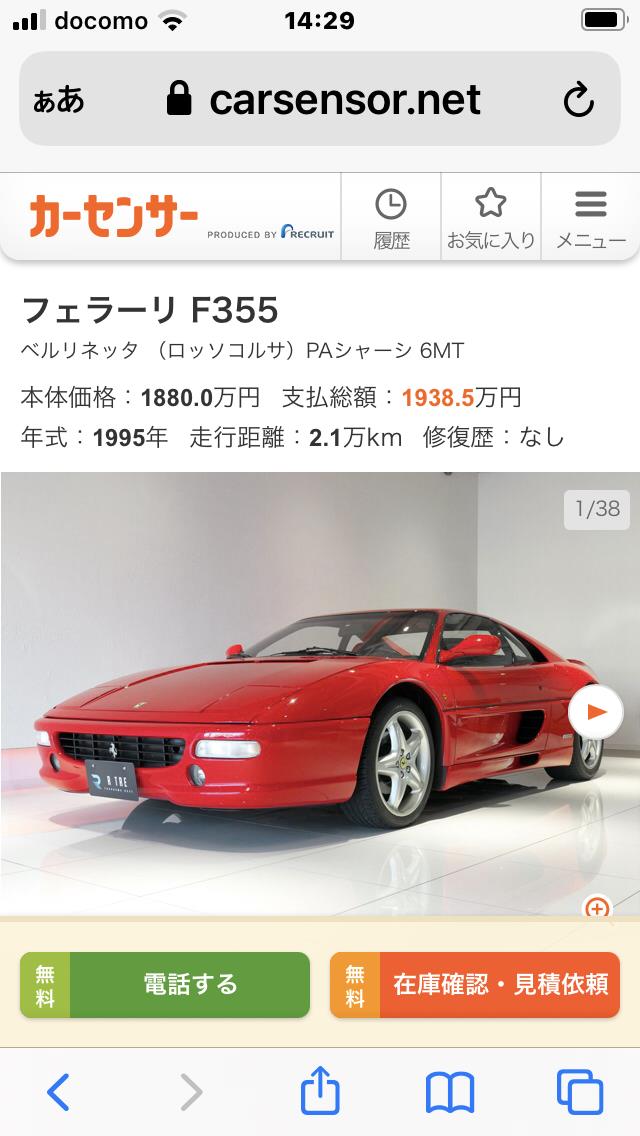The image size is (640, 1136).
Task: Open the メニュー hamburger menu
Action: [x=590, y=217]
